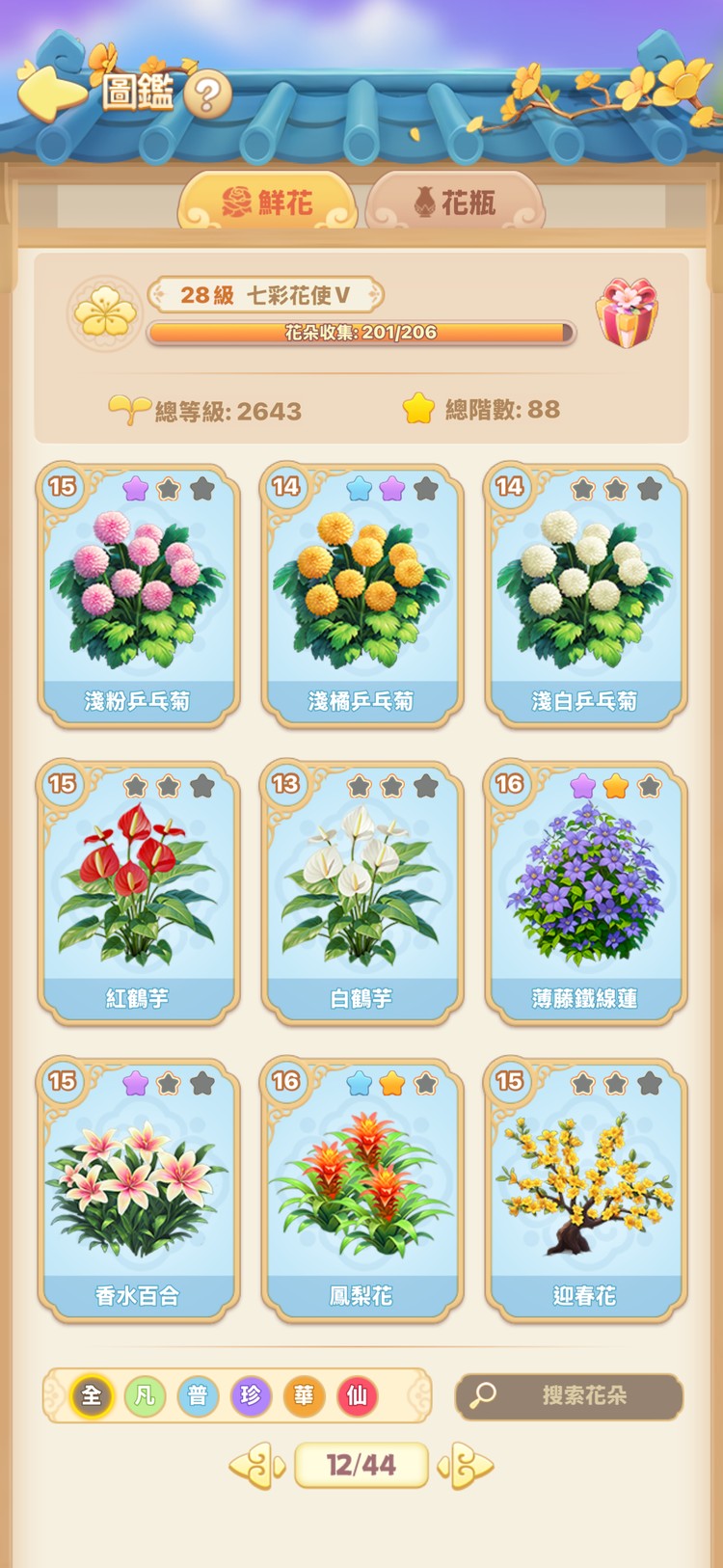Filter flowers by 仙 rarity

click(357, 1395)
